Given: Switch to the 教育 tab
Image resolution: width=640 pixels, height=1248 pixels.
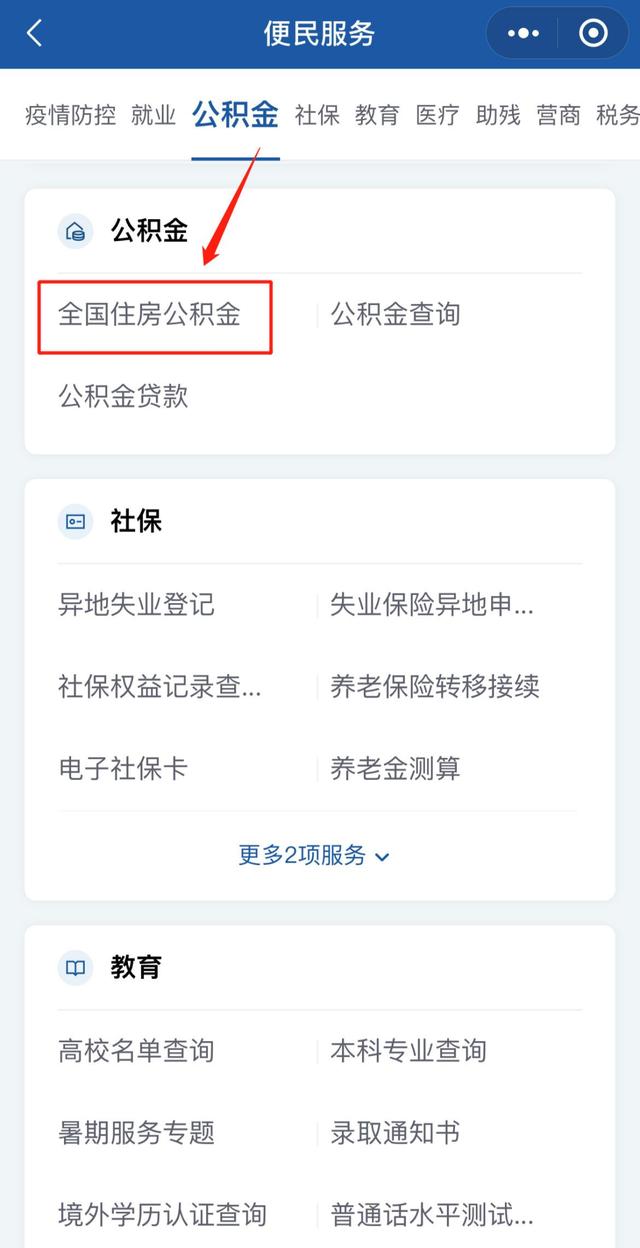Looking at the screenshot, I should coord(377,115).
